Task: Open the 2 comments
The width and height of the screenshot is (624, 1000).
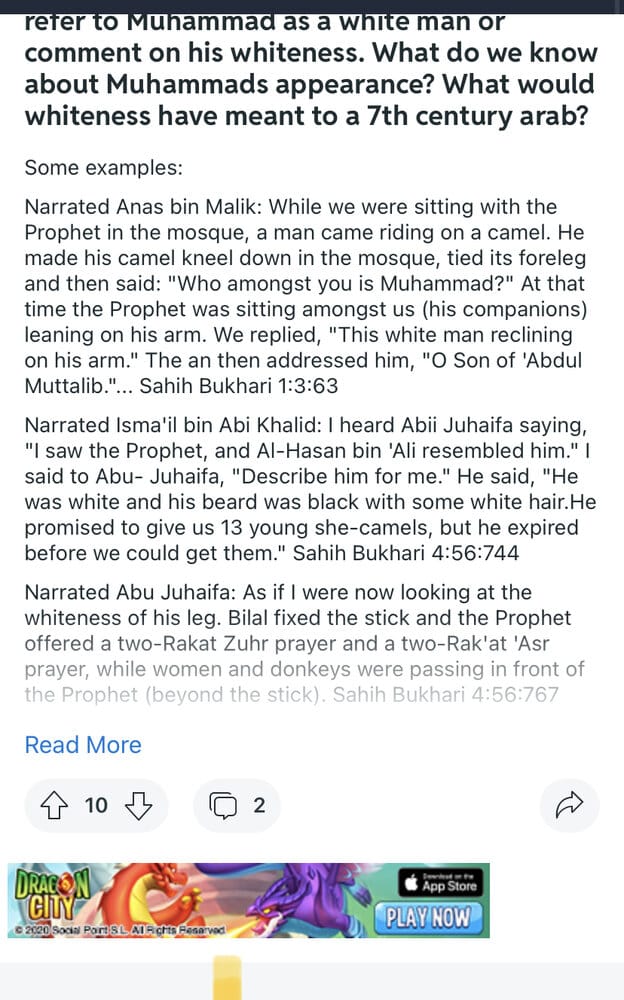Action: (x=237, y=805)
